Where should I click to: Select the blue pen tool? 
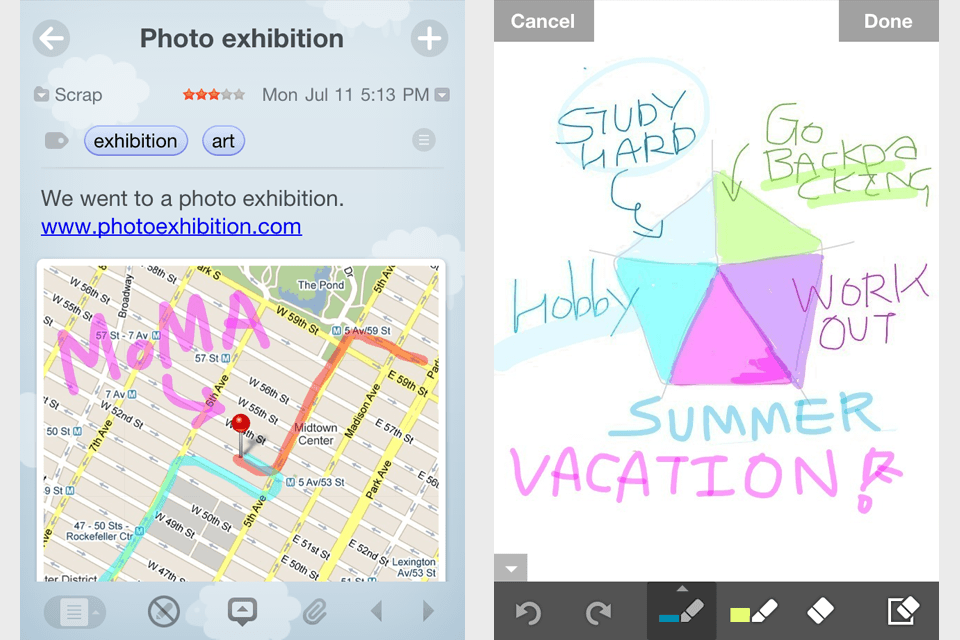(x=682, y=611)
